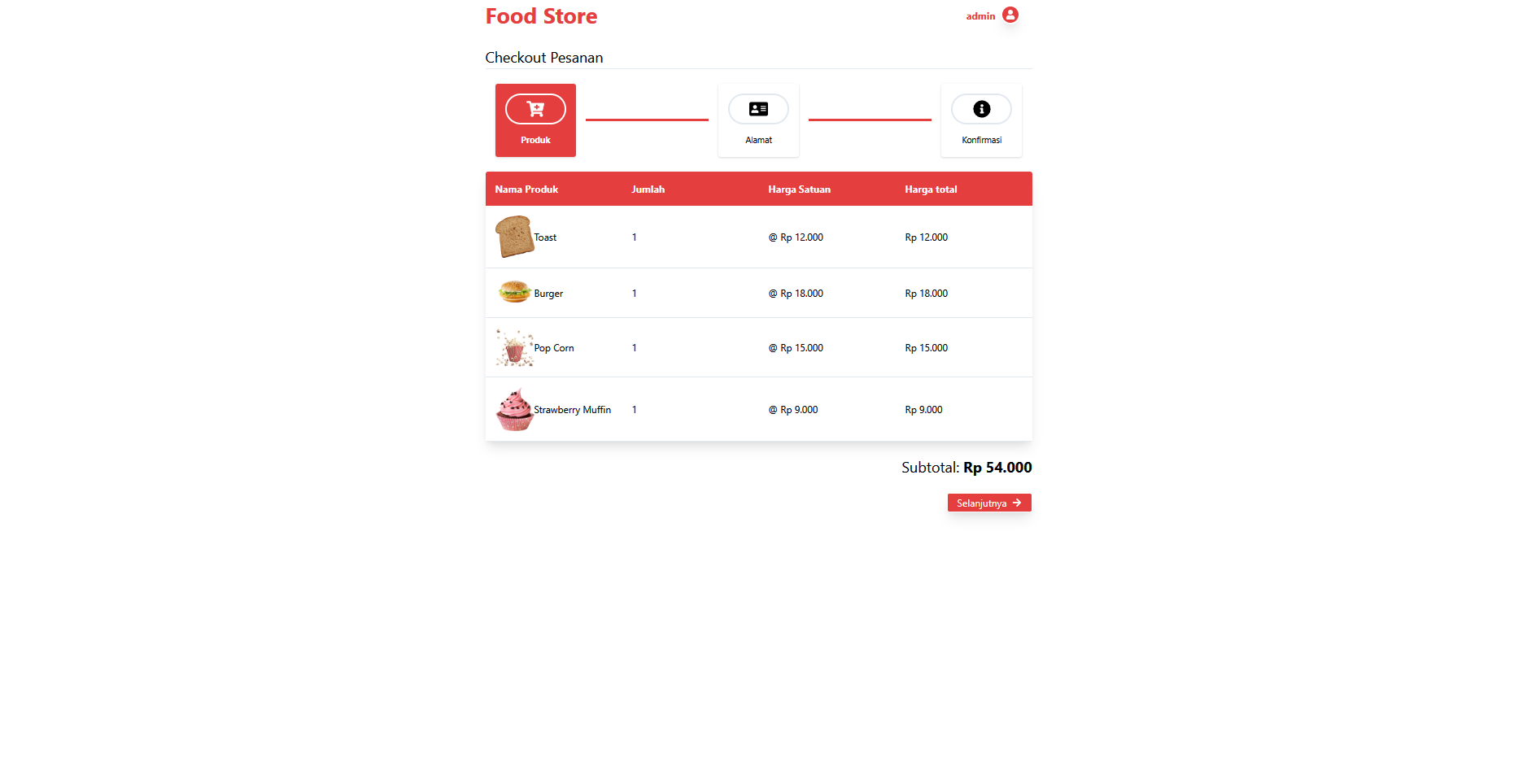Image resolution: width=1514 pixels, height=784 pixels.
Task: Open the Food Store home link
Action: tap(541, 16)
